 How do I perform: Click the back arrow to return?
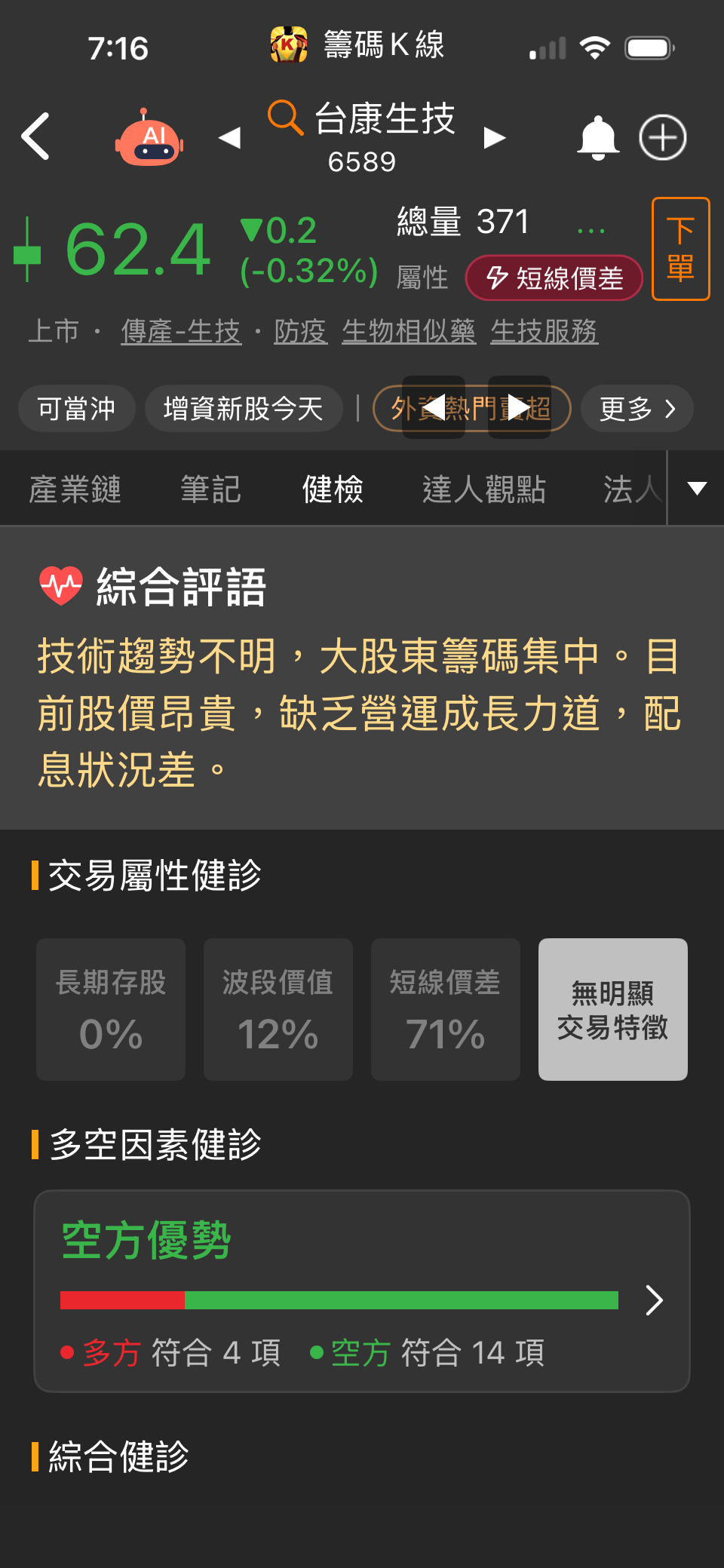tap(37, 137)
